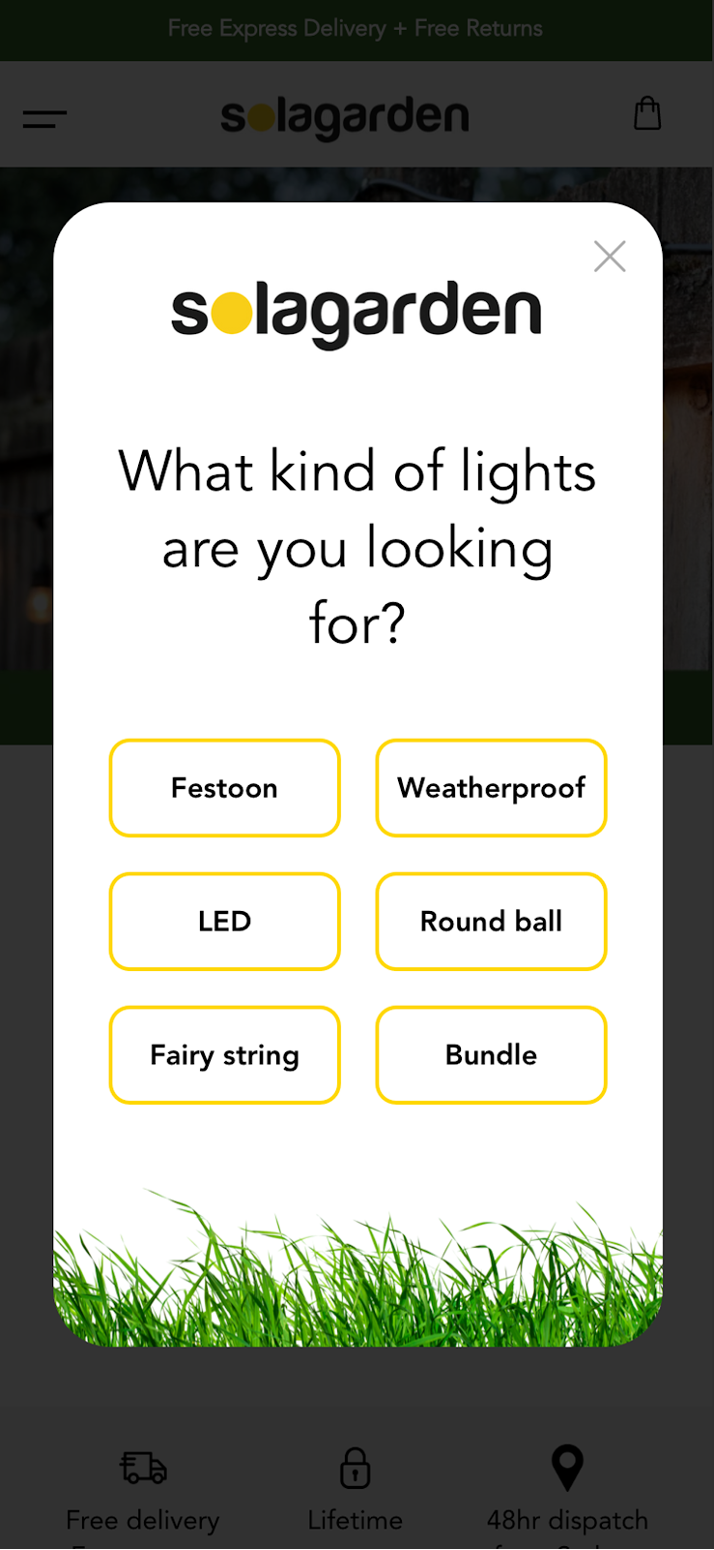
Task: Choose Fairy string lights
Action: click(x=224, y=1055)
